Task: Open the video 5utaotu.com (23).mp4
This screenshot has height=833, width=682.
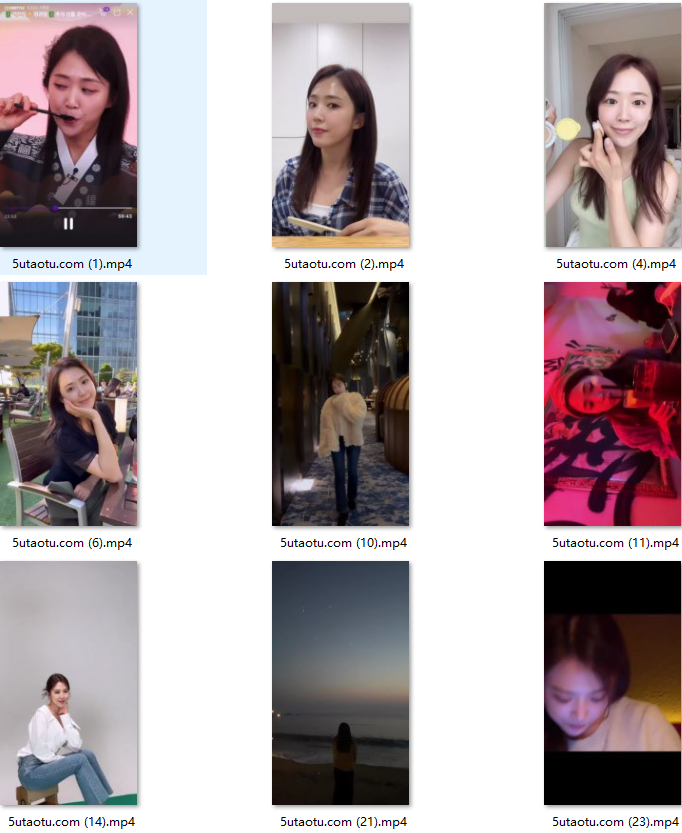Action: click(x=612, y=683)
